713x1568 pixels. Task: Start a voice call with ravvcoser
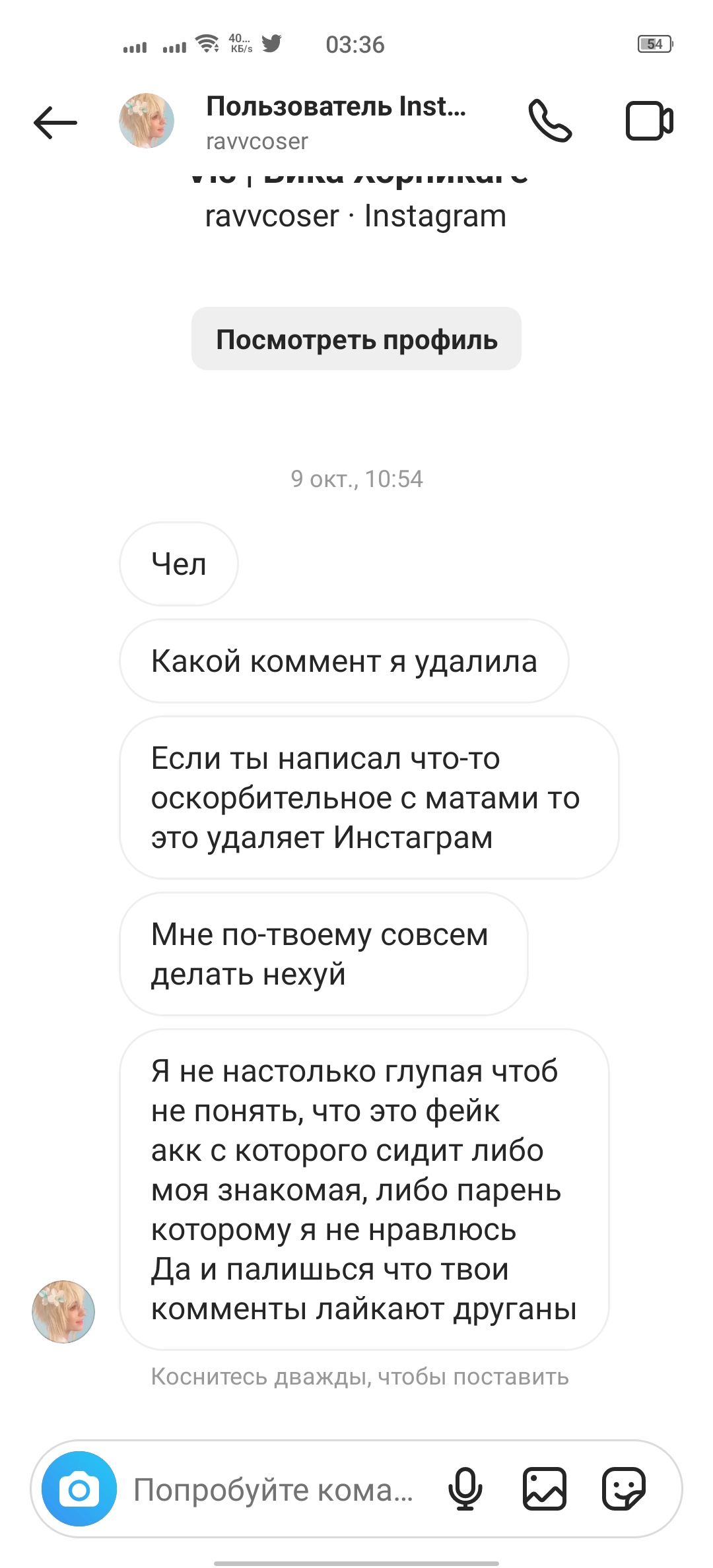(550, 121)
